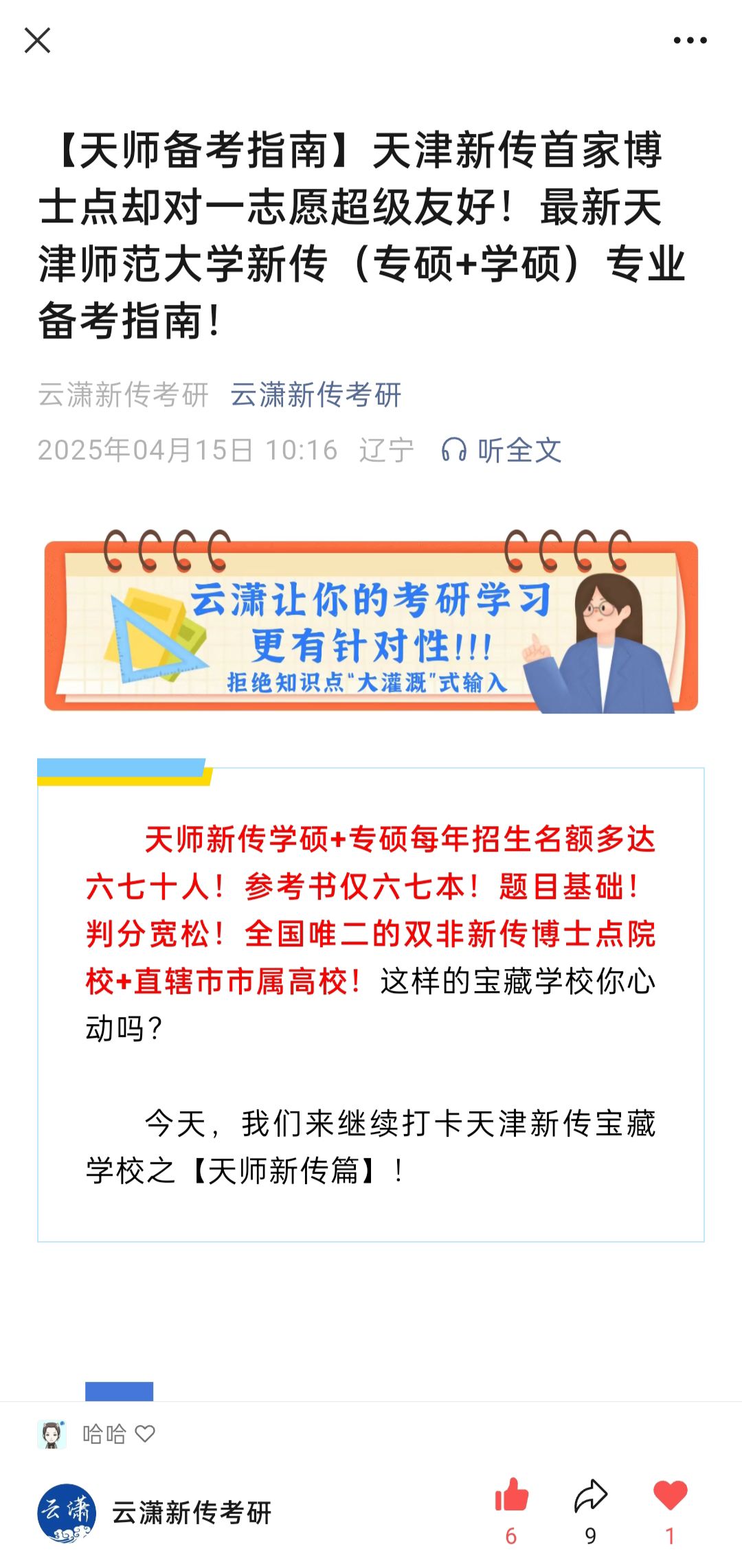Screen dimensions: 742x1568
Task: Open the three-dot overflow menu
Action: click(690, 41)
